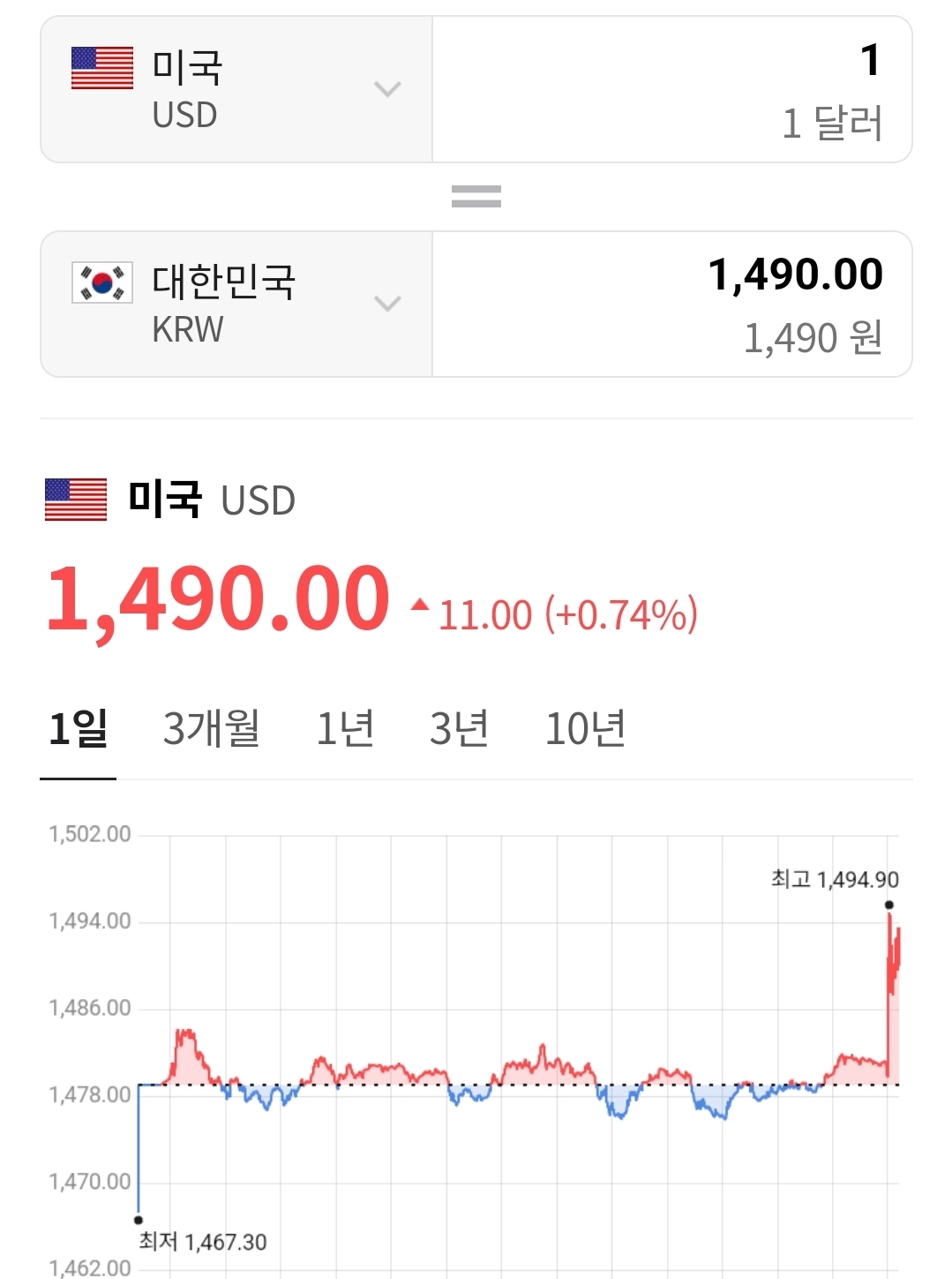The width and height of the screenshot is (952, 1279).
Task: Switch to the 10년 chart tab
Action: click(x=586, y=729)
